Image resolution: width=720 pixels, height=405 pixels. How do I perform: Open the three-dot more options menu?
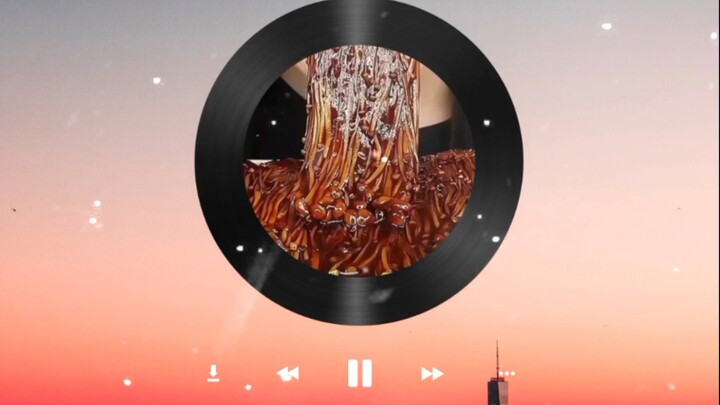click(x=506, y=374)
